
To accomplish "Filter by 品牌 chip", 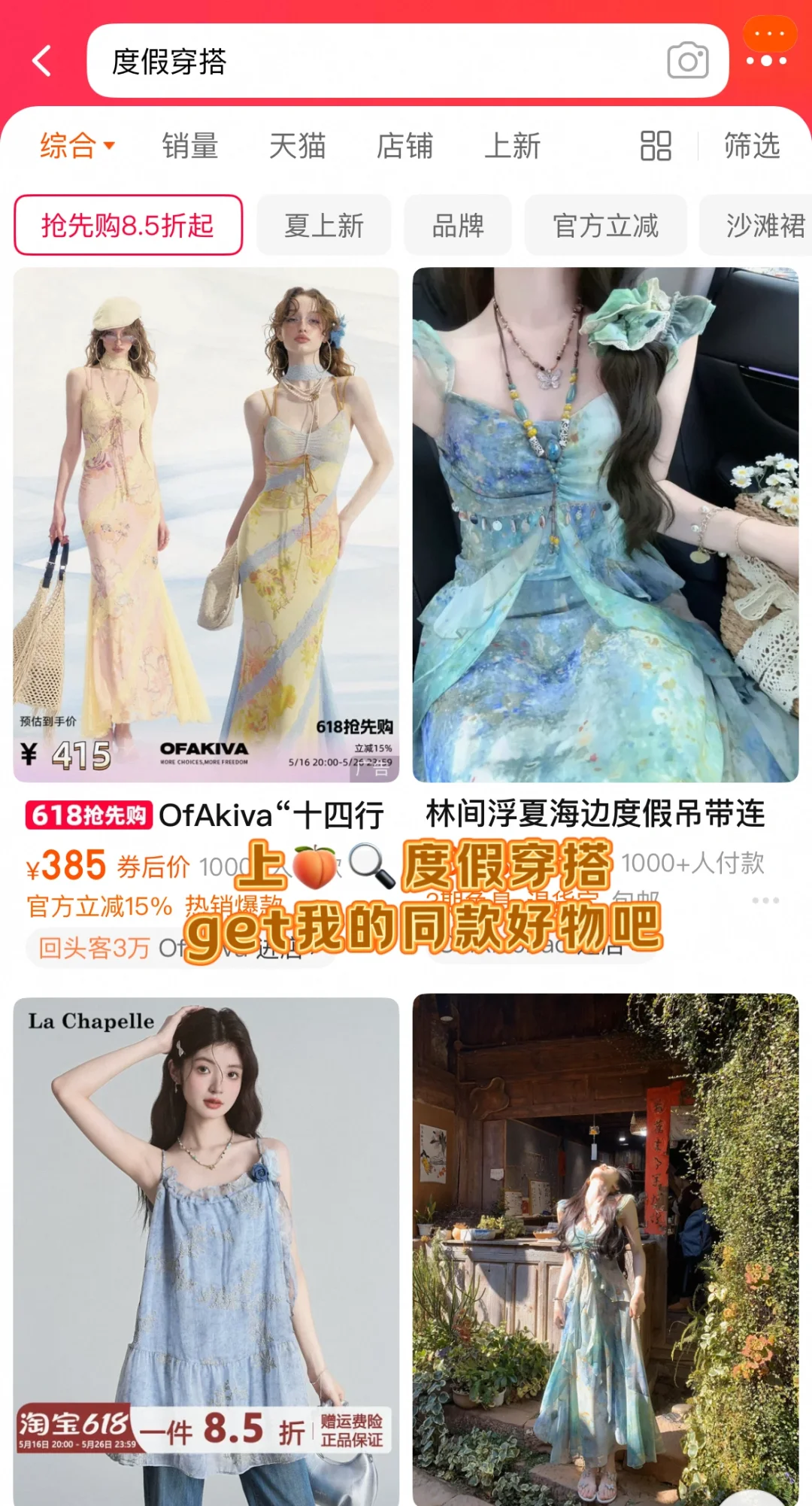I will pos(458,225).
